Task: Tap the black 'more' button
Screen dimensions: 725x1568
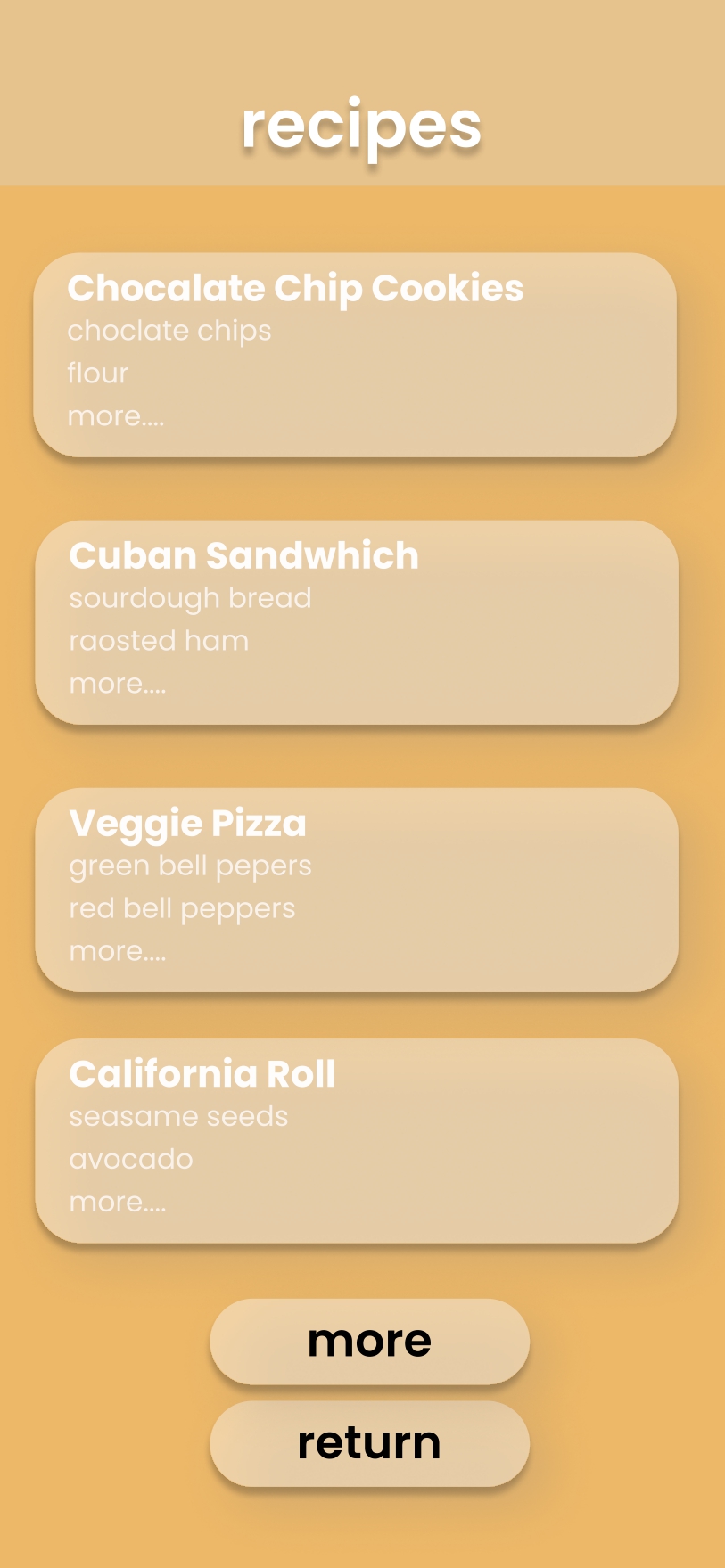Action: (x=369, y=1342)
